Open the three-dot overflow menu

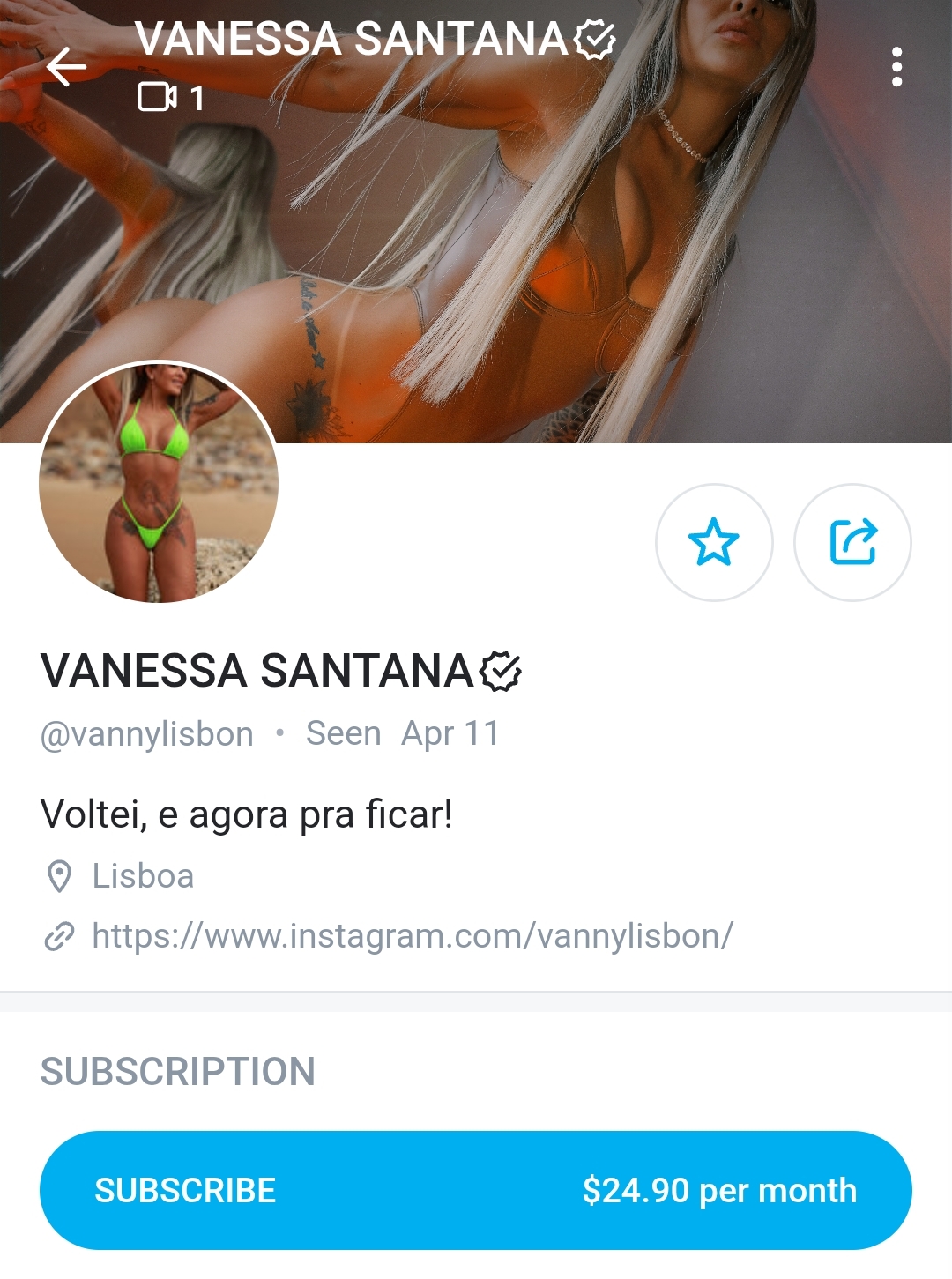click(896, 67)
